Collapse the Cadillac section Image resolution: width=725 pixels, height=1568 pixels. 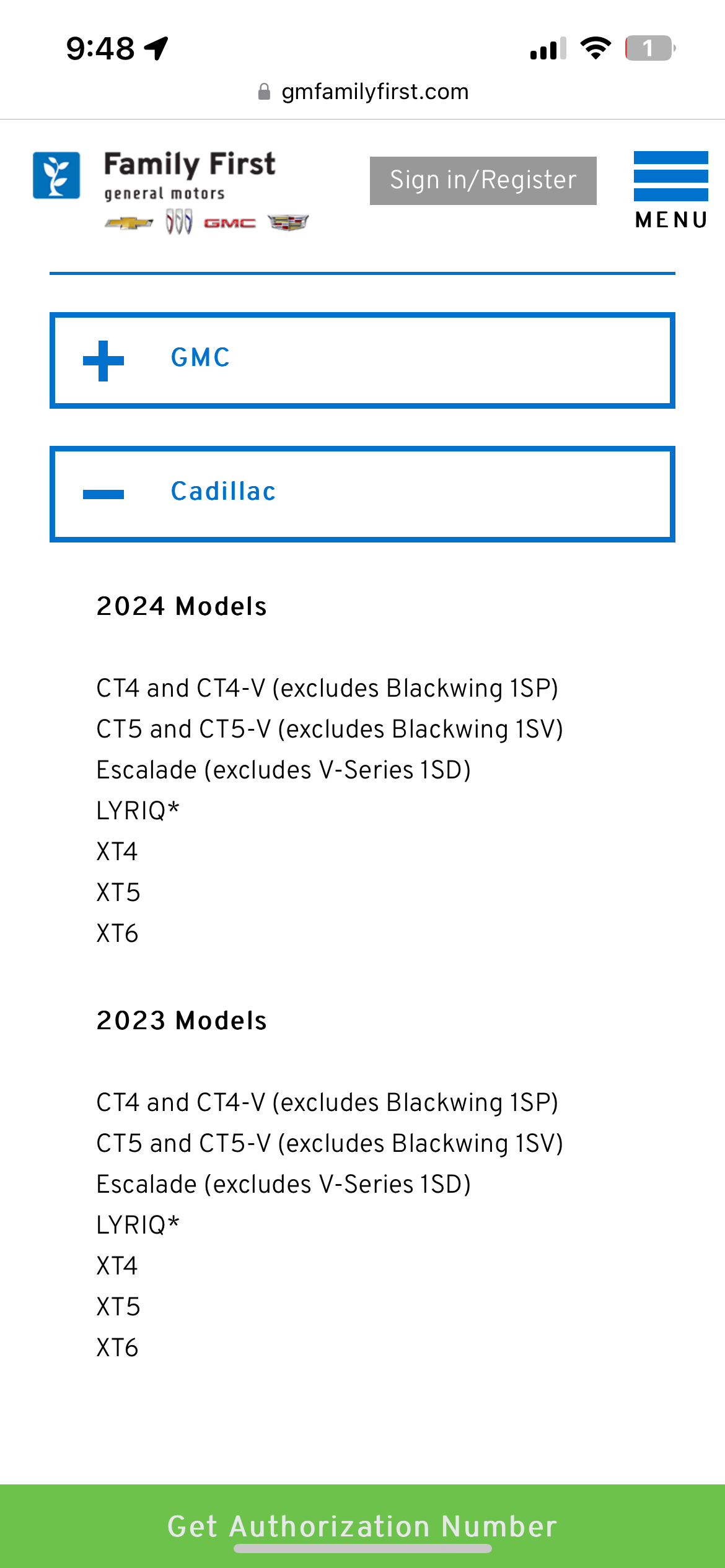tap(362, 494)
